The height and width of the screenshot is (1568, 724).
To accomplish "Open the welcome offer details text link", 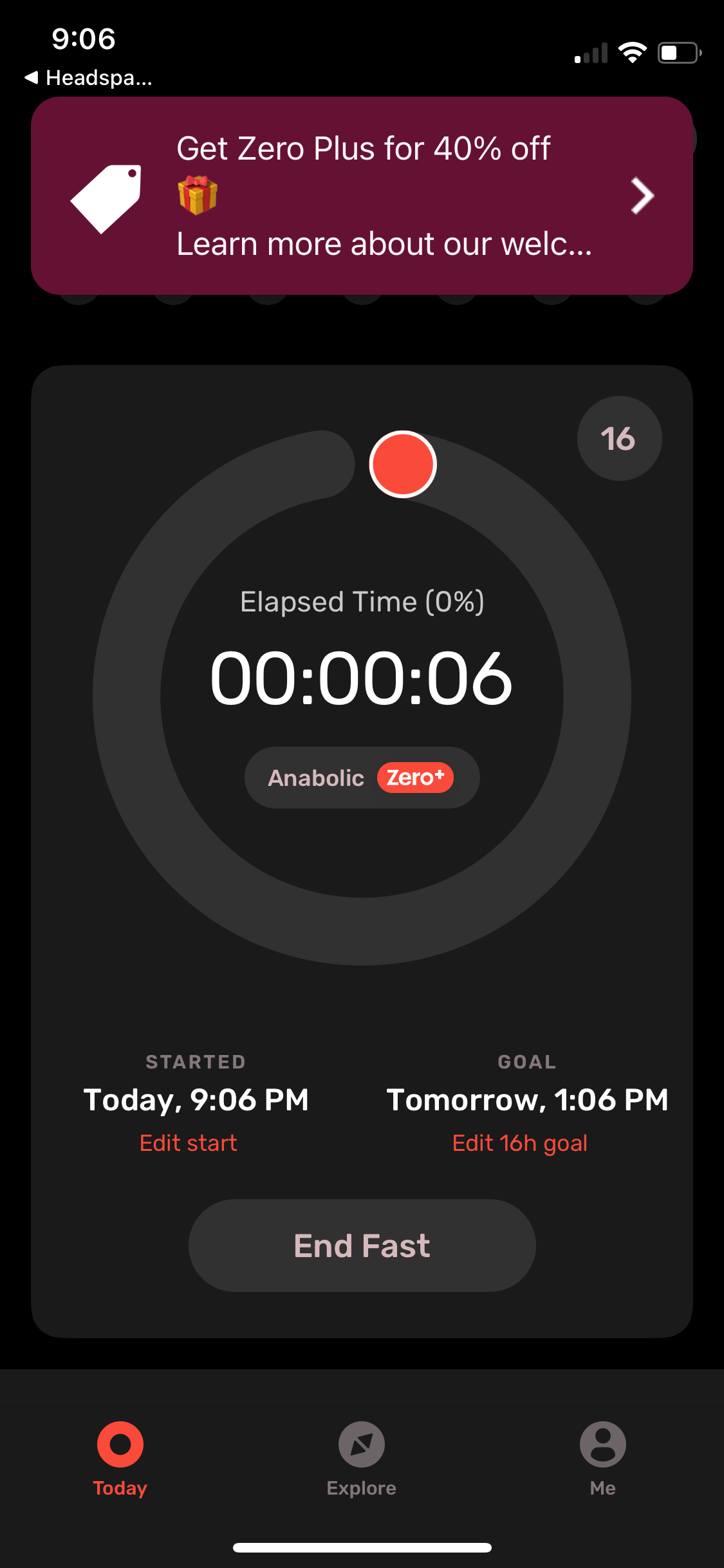I will [384, 245].
